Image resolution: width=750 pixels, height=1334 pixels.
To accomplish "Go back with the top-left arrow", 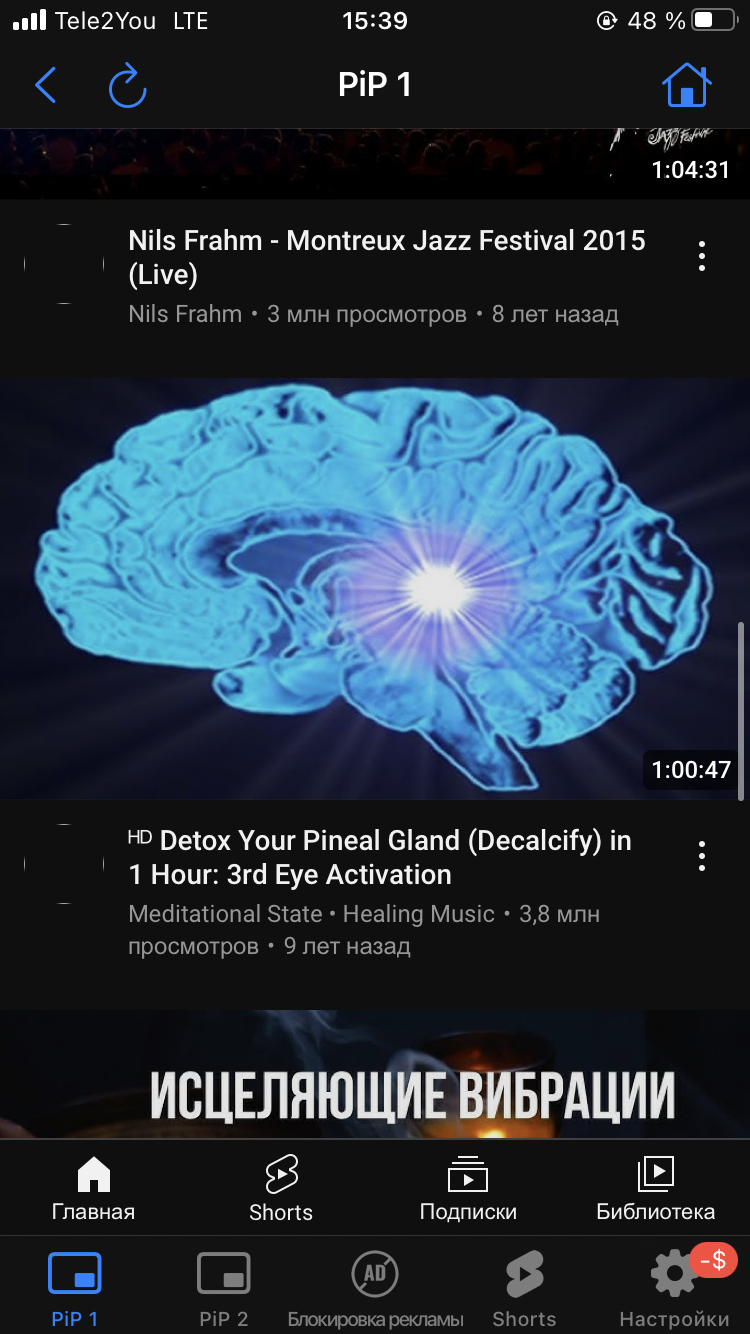I will [x=46, y=85].
